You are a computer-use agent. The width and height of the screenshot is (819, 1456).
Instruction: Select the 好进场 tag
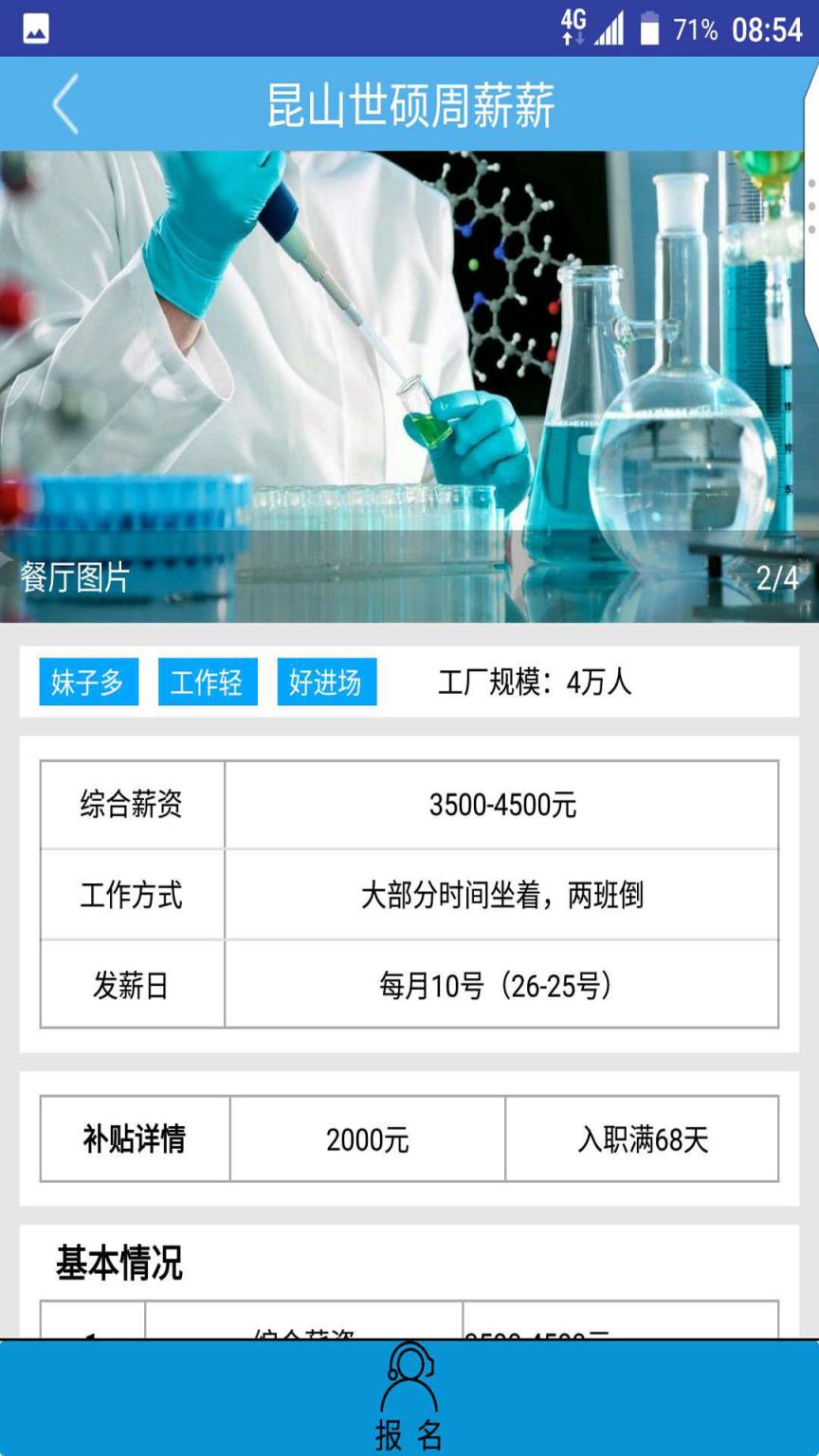pyautogui.click(x=326, y=680)
